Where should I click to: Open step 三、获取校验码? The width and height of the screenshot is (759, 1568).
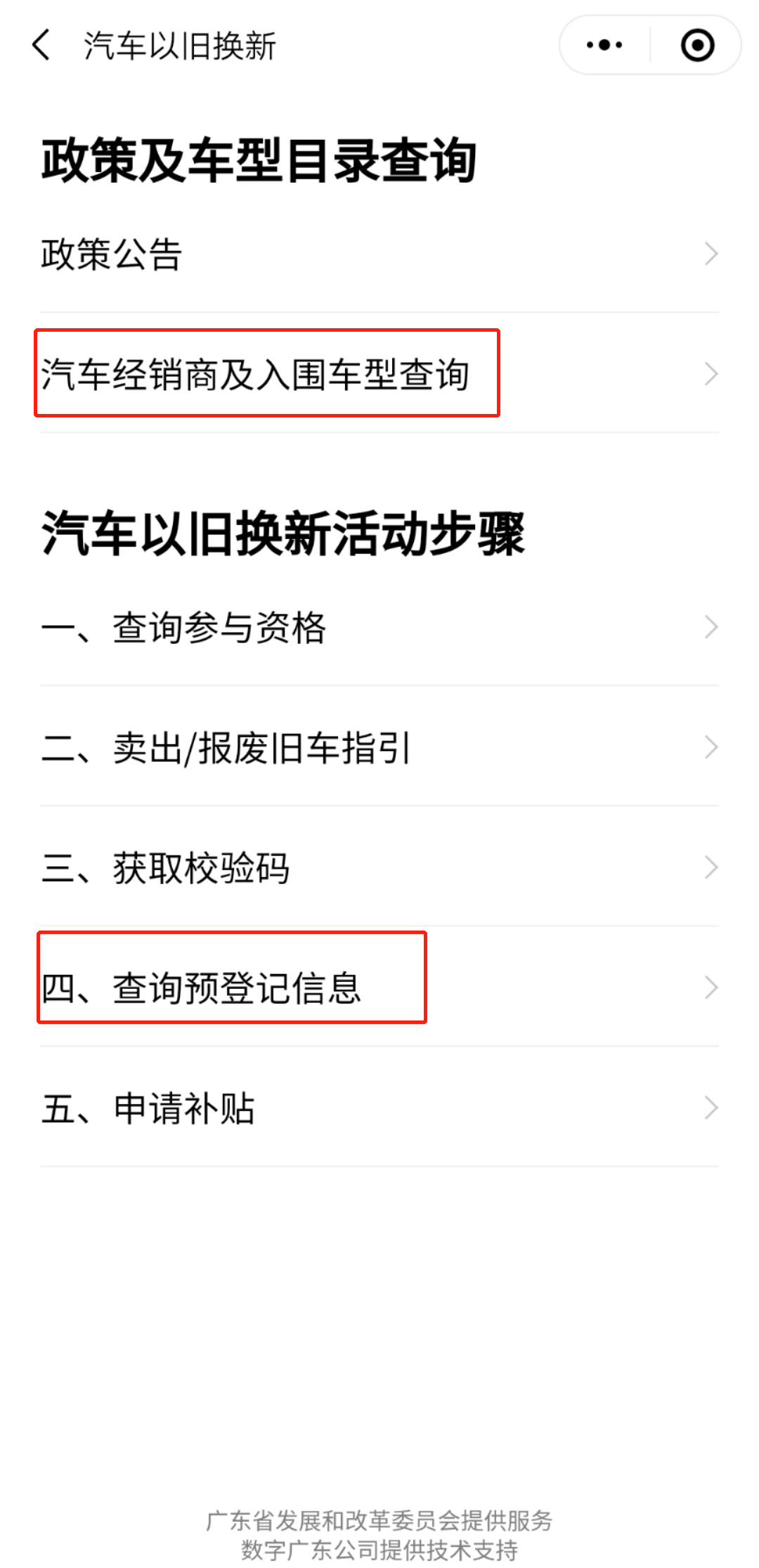click(379, 867)
